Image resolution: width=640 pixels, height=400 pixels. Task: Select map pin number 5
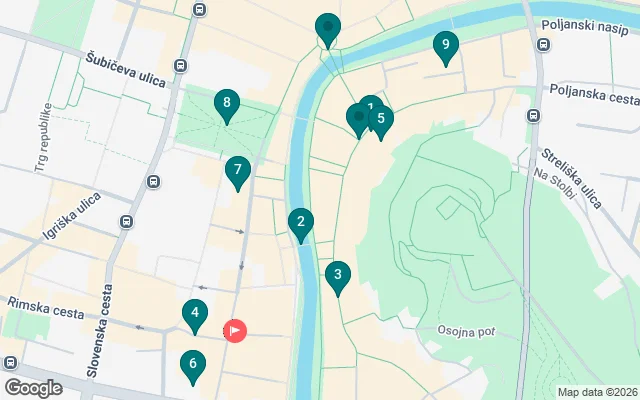click(381, 119)
